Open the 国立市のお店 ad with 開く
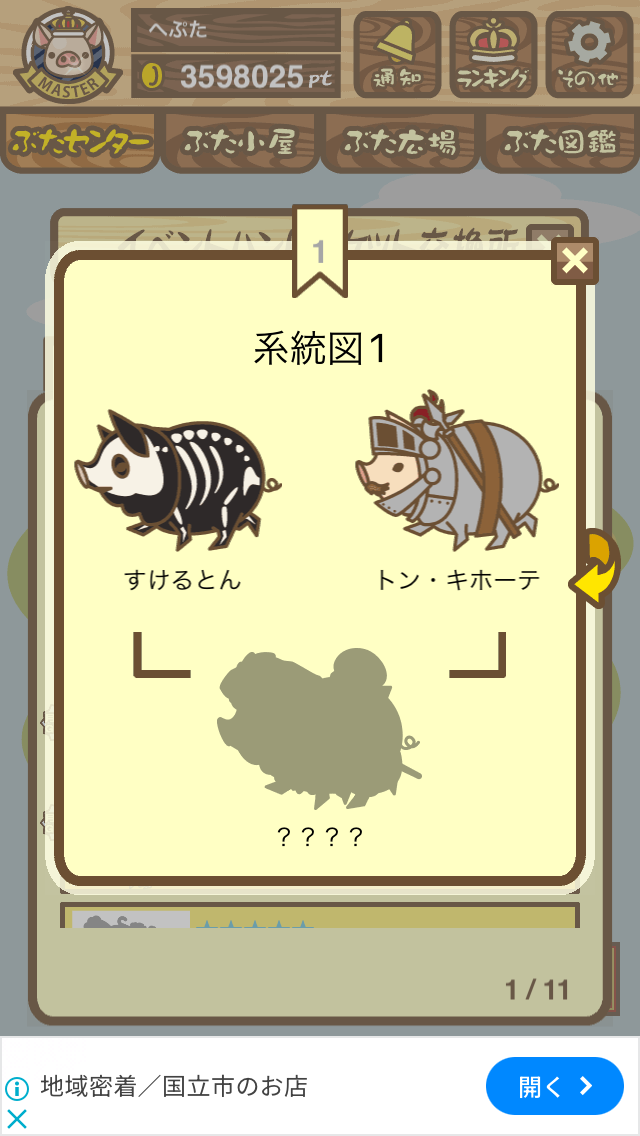Image resolution: width=640 pixels, height=1136 pixels. point(554,1085)
